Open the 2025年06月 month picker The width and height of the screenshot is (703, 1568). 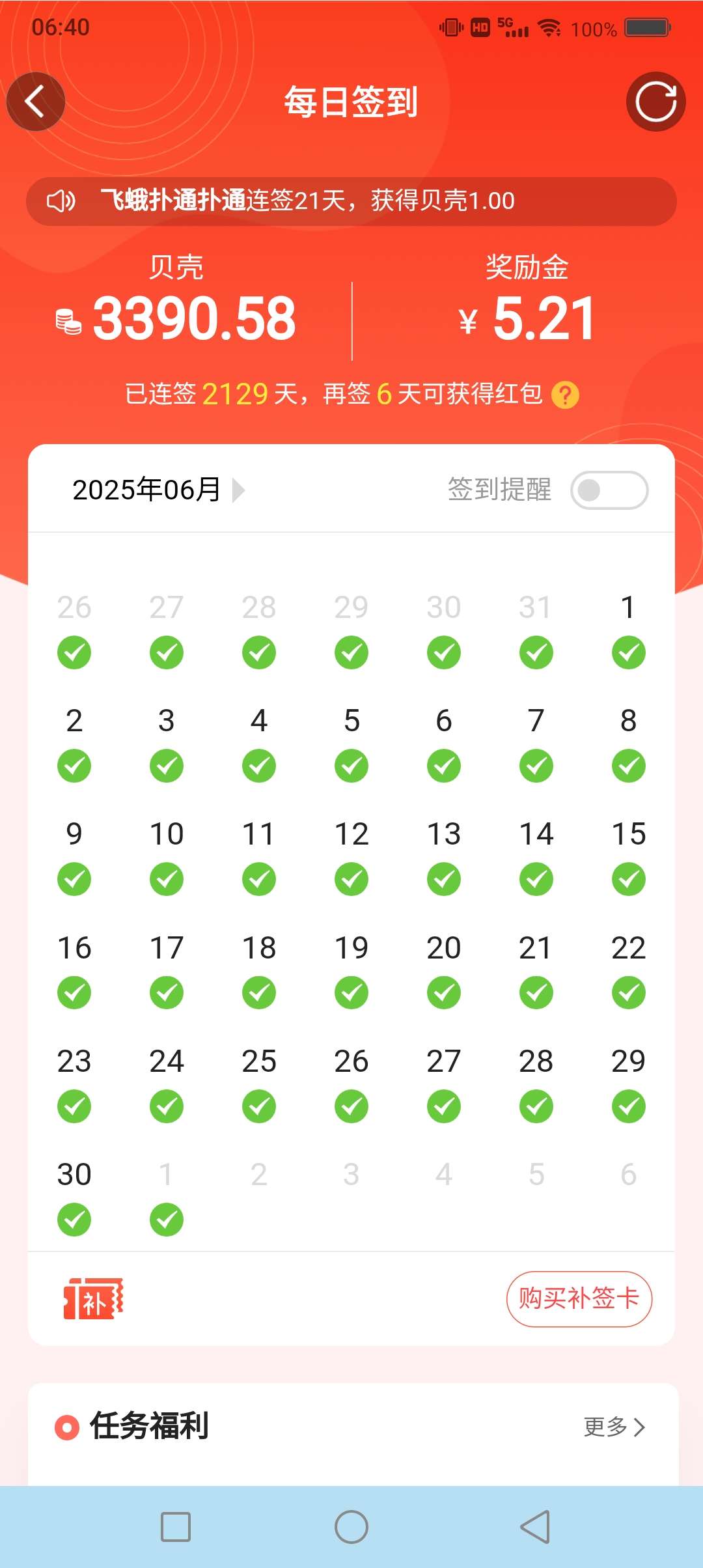point(159,490)
